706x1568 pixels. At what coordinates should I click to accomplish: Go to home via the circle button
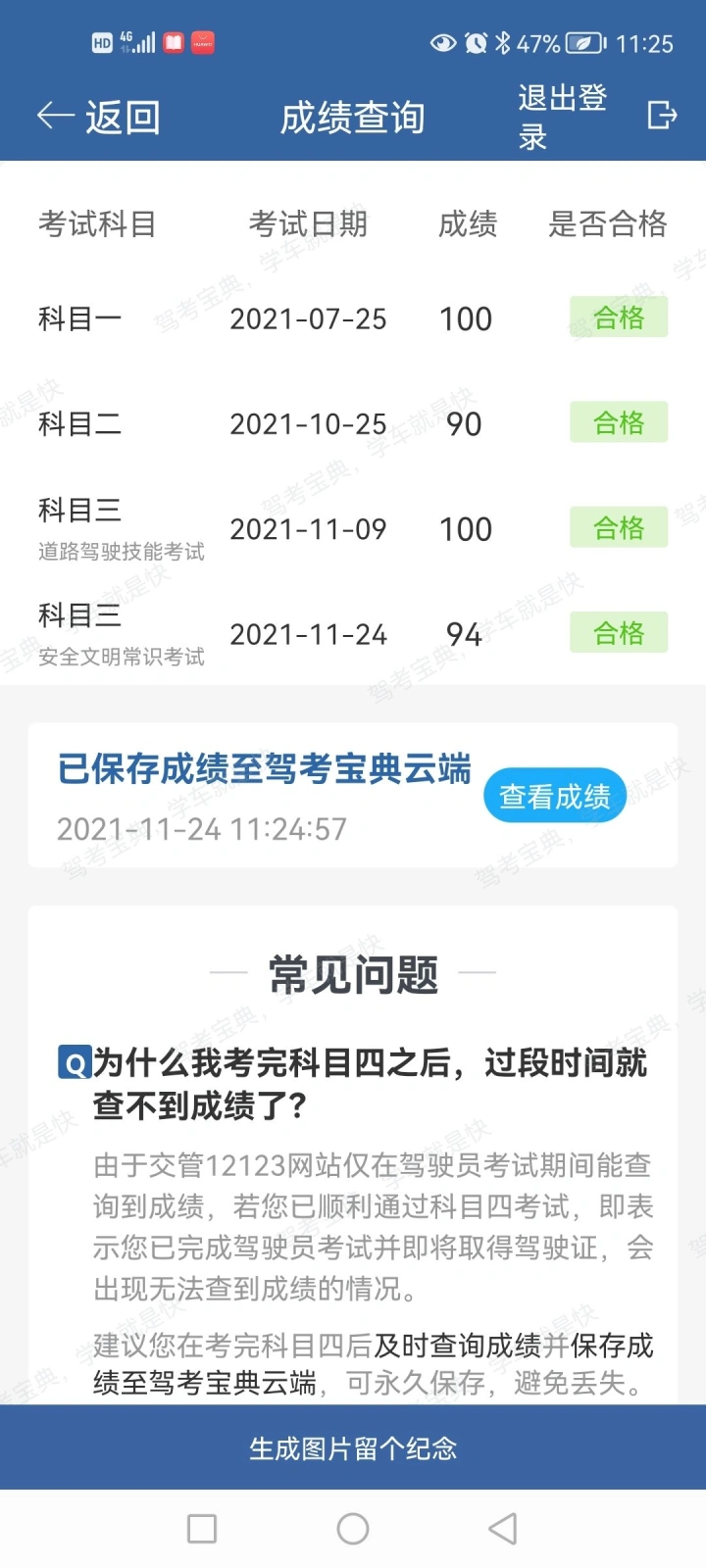pyautogui.click(x=353, y=1528)
